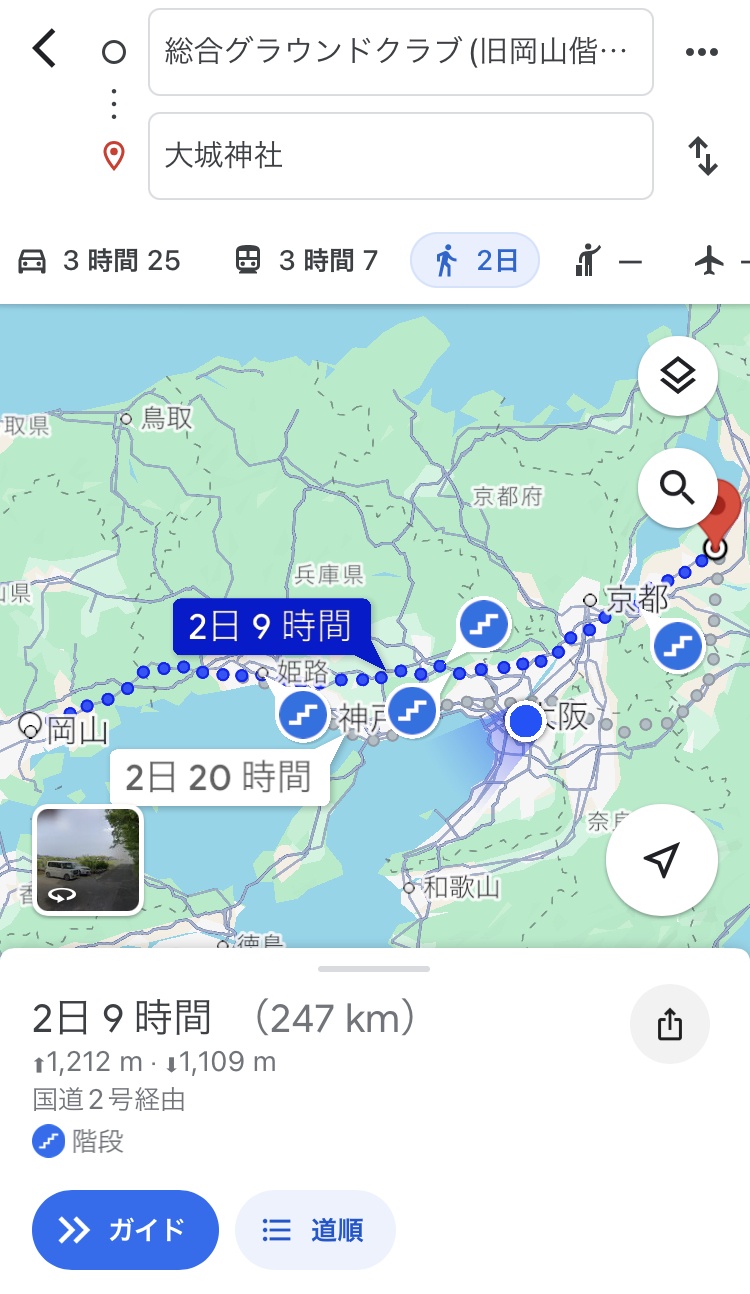Open the three-dot overflow menu
Image resolution: width=750 pixels, height=1294 pixels.
[x=702, y=52]
